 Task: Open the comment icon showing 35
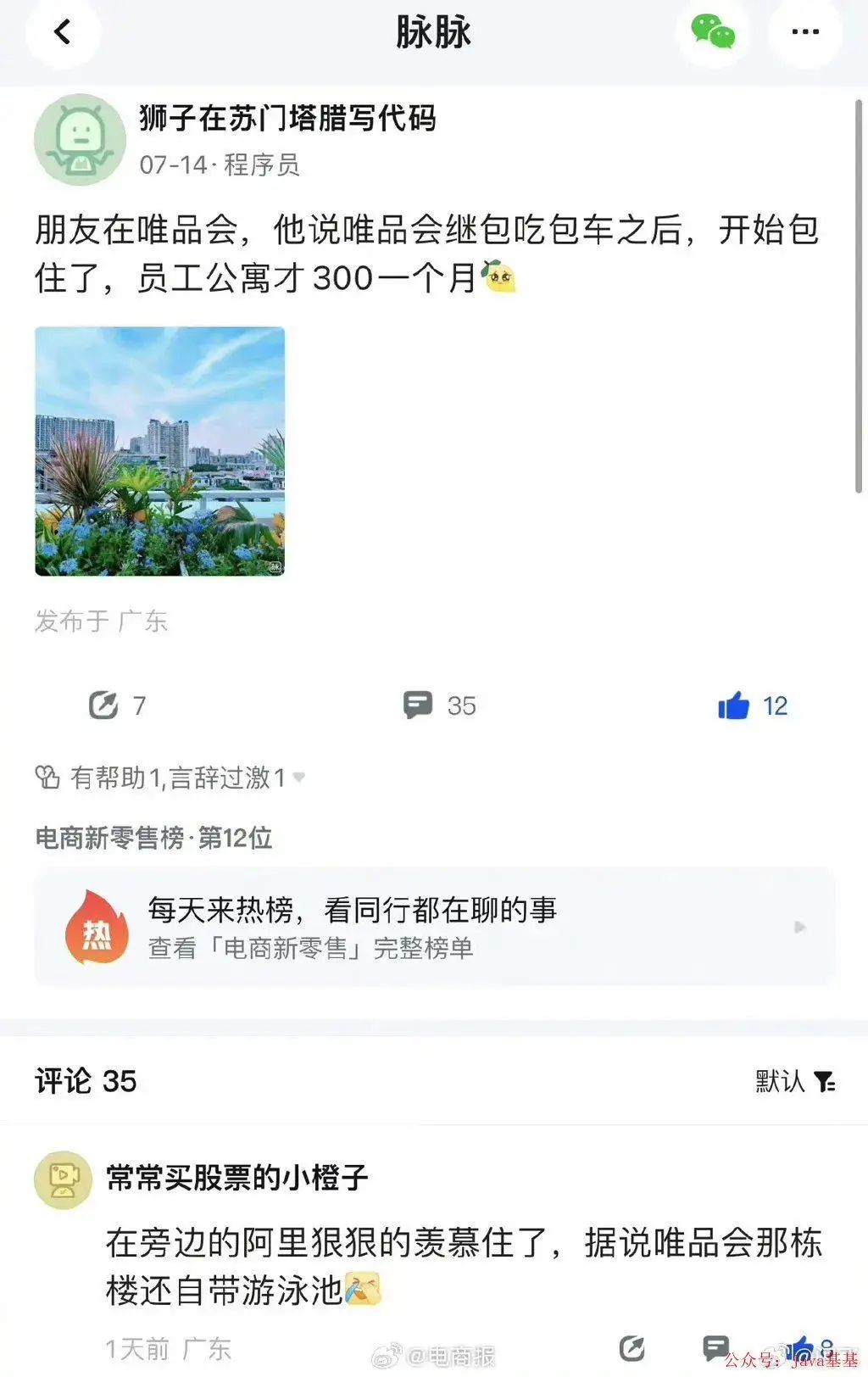coord(418,705)
